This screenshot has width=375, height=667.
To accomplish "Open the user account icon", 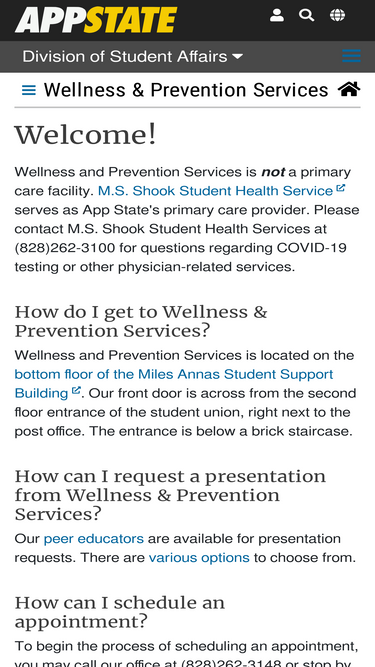I will point(277,15).
